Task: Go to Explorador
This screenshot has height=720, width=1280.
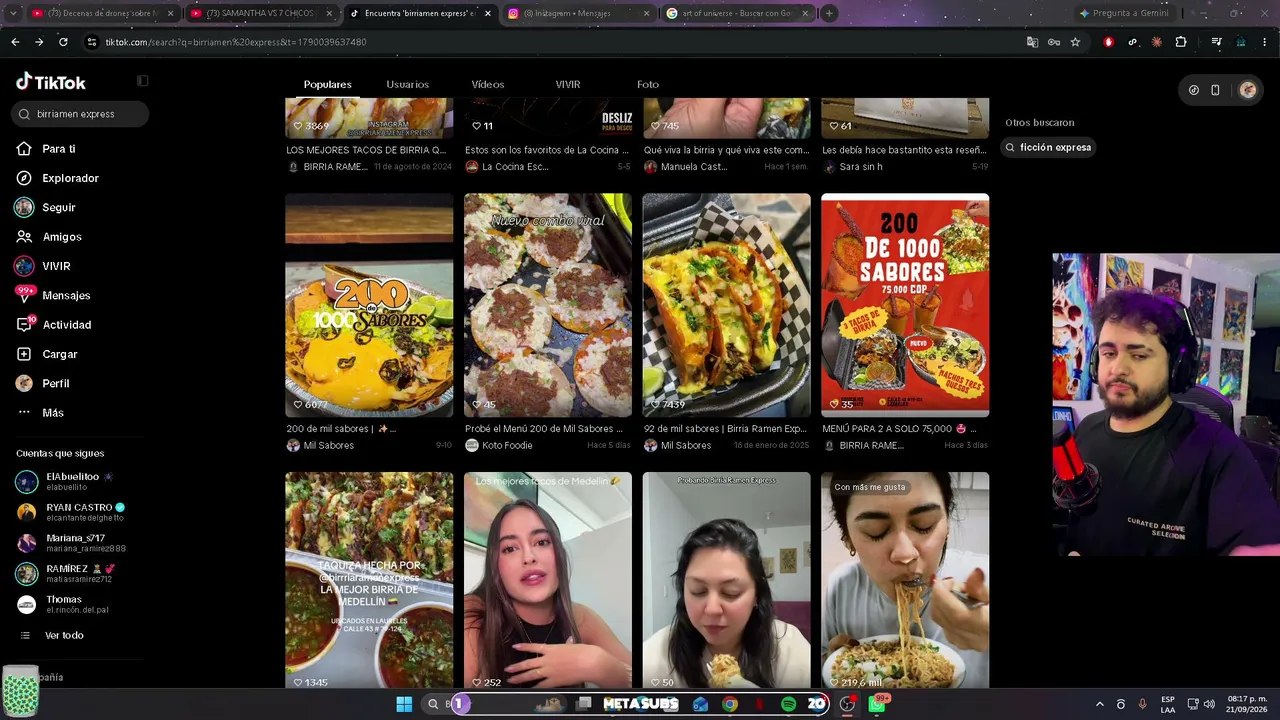Action: [x=70, y=178]
